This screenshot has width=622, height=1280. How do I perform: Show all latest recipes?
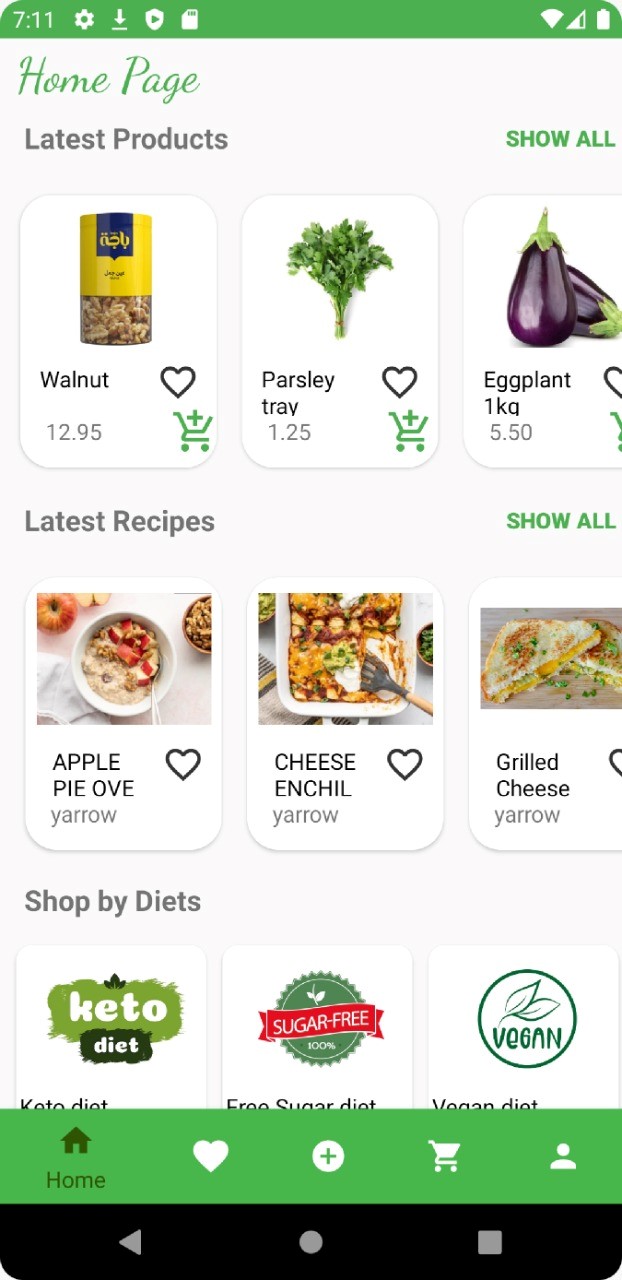point(560,521)
